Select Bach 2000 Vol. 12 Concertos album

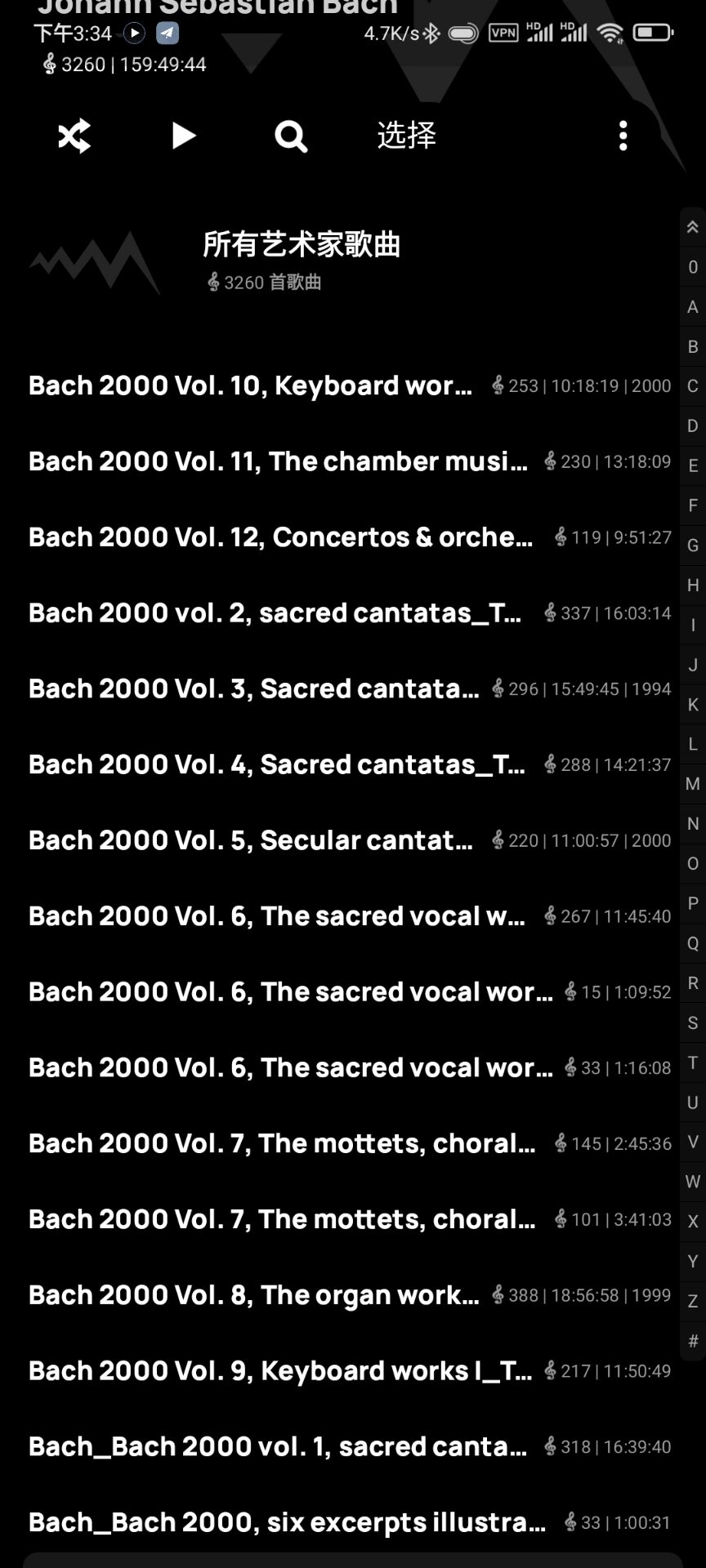click(x=279, y=537)
